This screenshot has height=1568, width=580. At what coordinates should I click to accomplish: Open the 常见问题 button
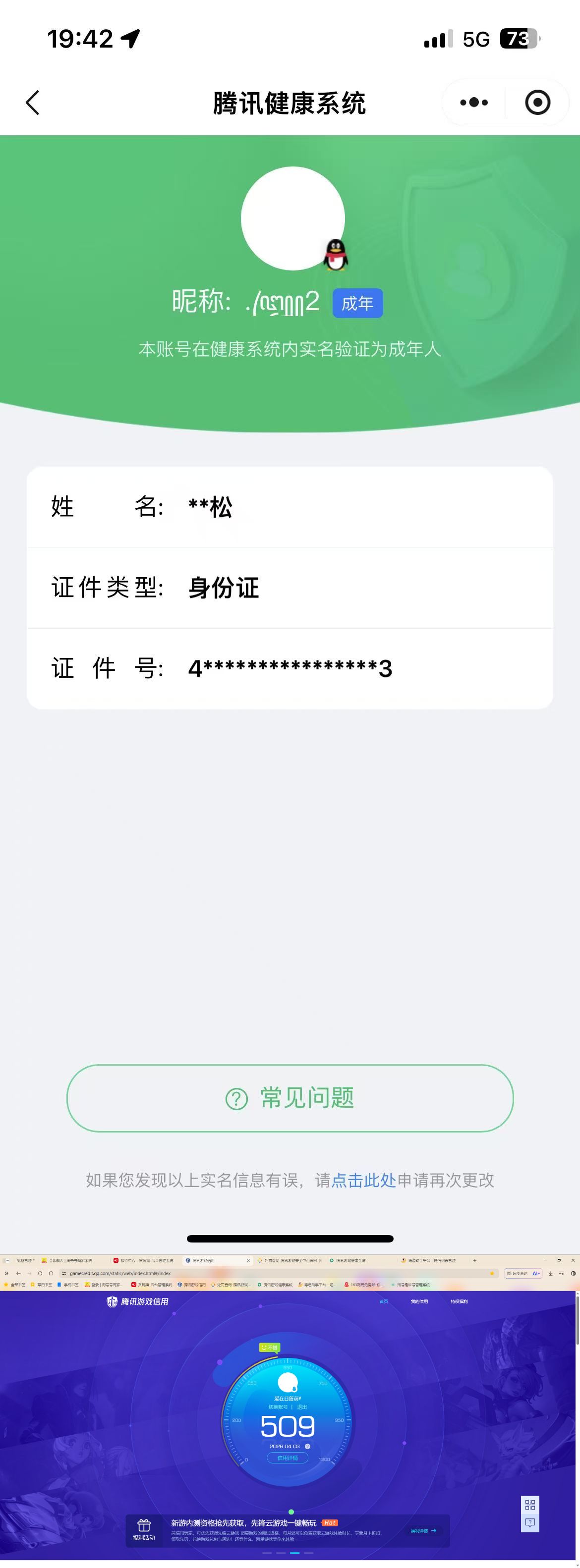[x=290, y=1097]
